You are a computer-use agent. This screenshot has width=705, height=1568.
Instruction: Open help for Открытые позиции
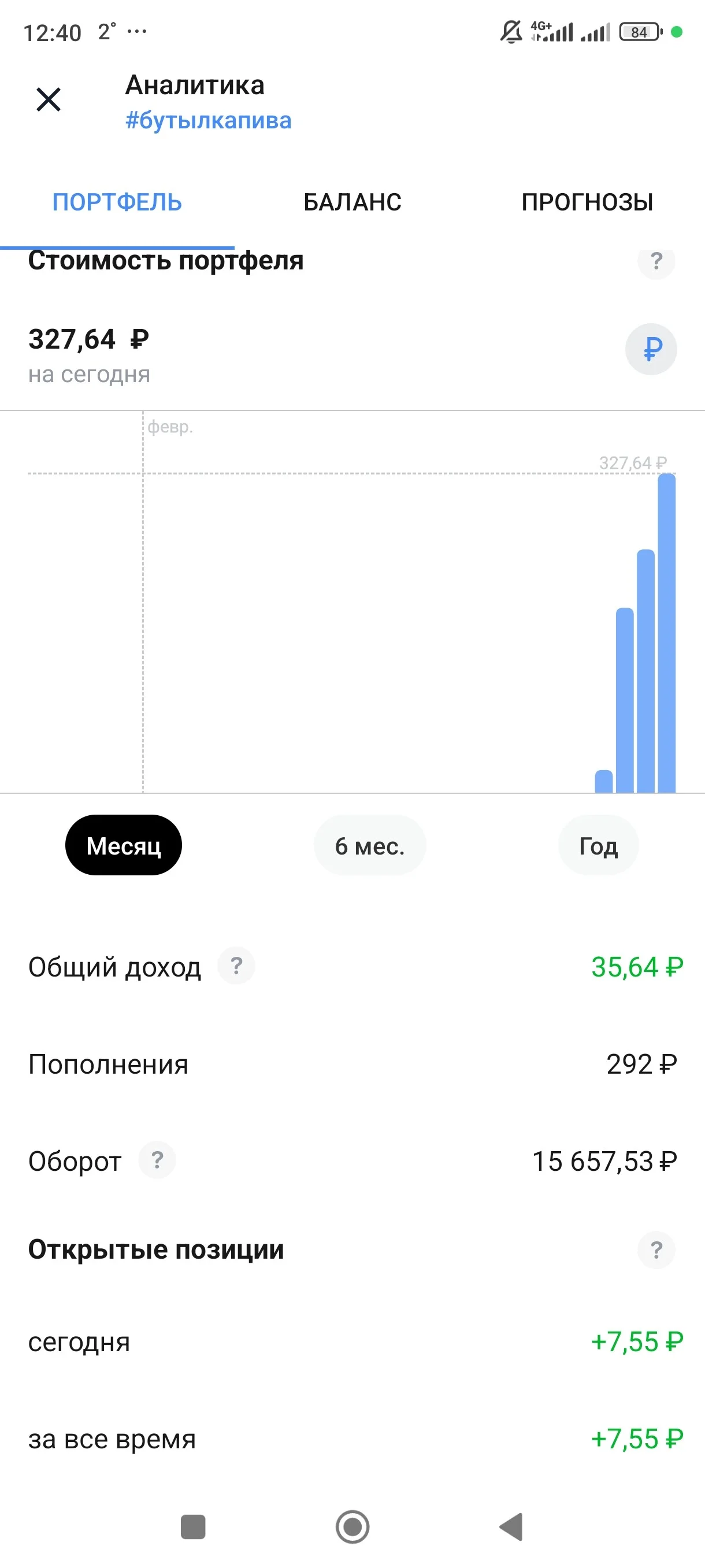[656, 1249]
